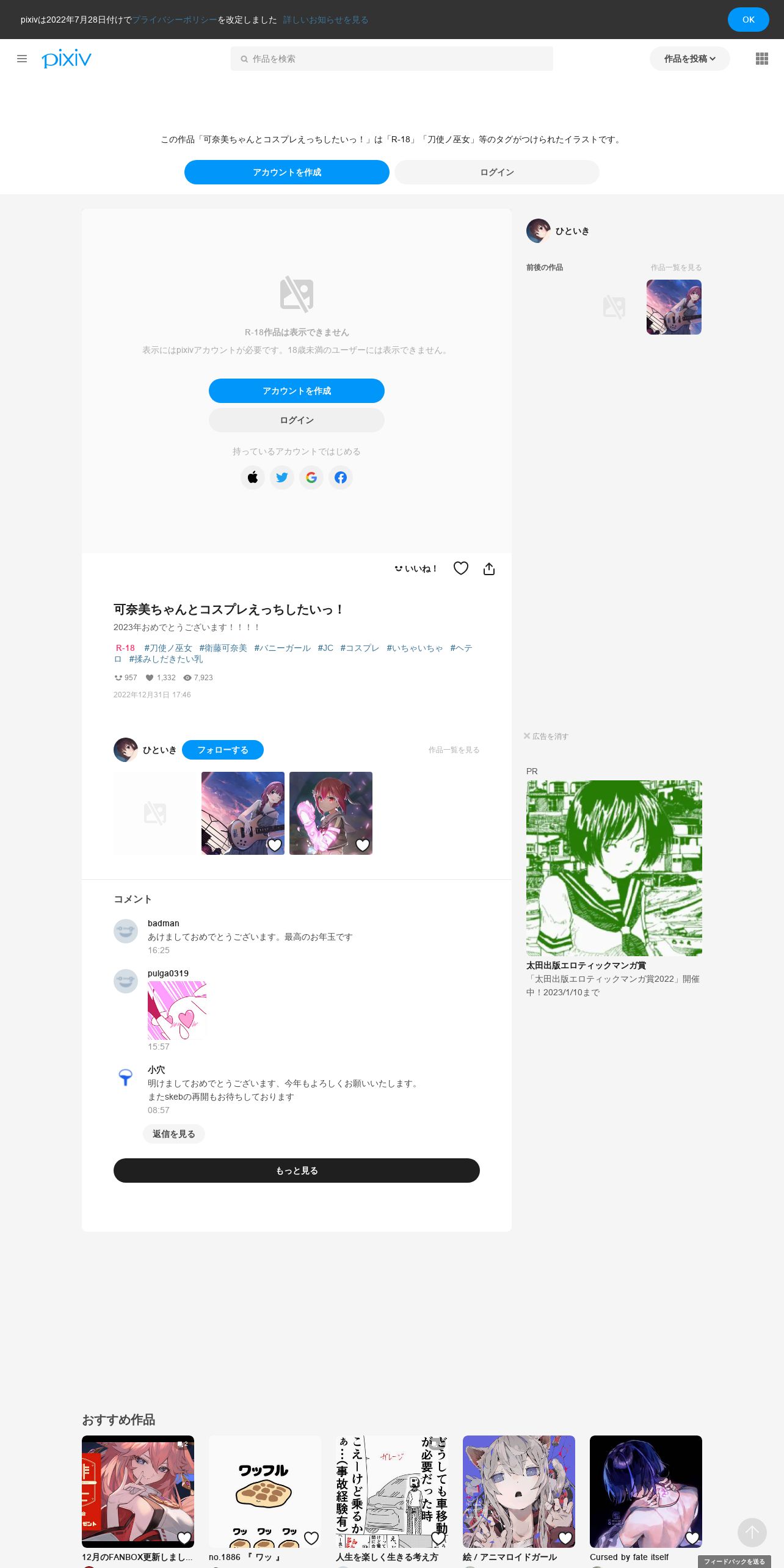Share this artwork
The image size is (784, 1568).
[x=489, y=569]
